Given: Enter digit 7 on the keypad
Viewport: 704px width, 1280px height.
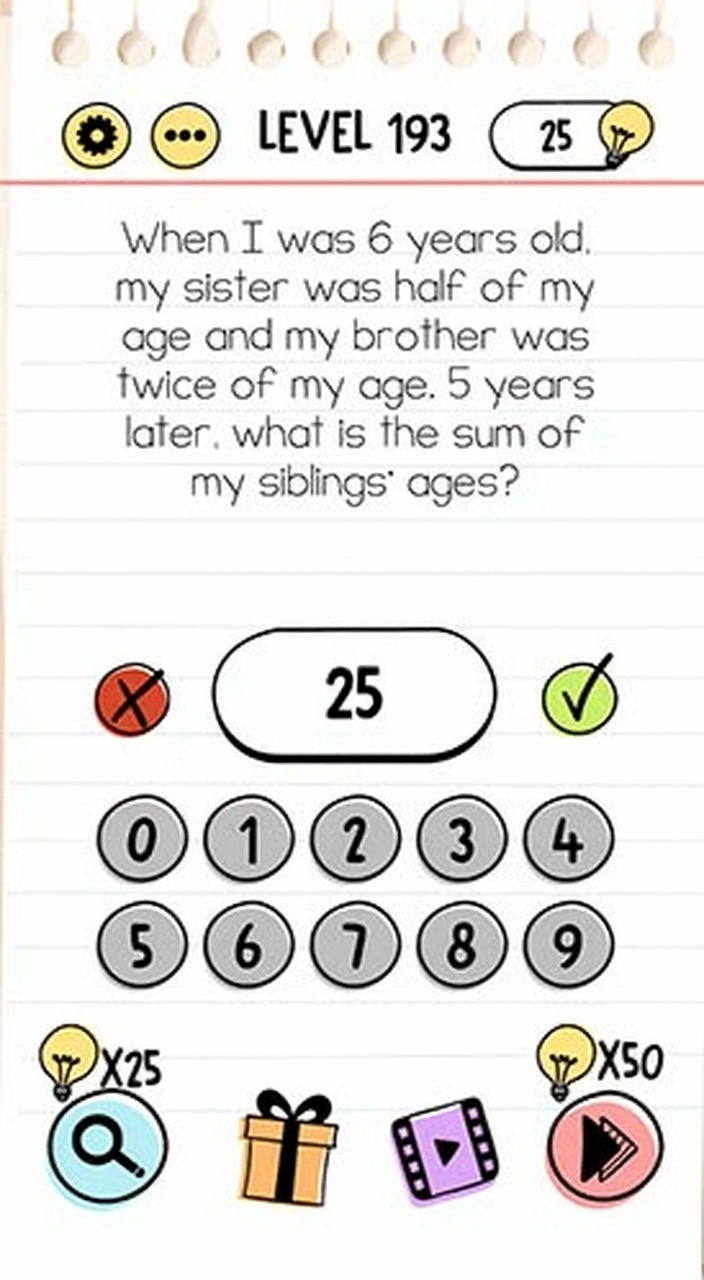Looking at the screenshot, I should 354,945.
